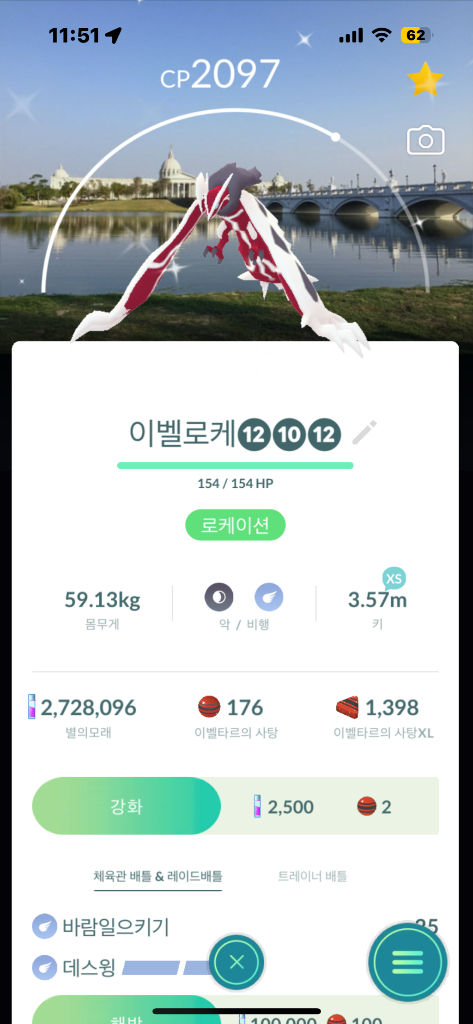
Task: Close the Pokémon detail with X button
Action: 236,961
